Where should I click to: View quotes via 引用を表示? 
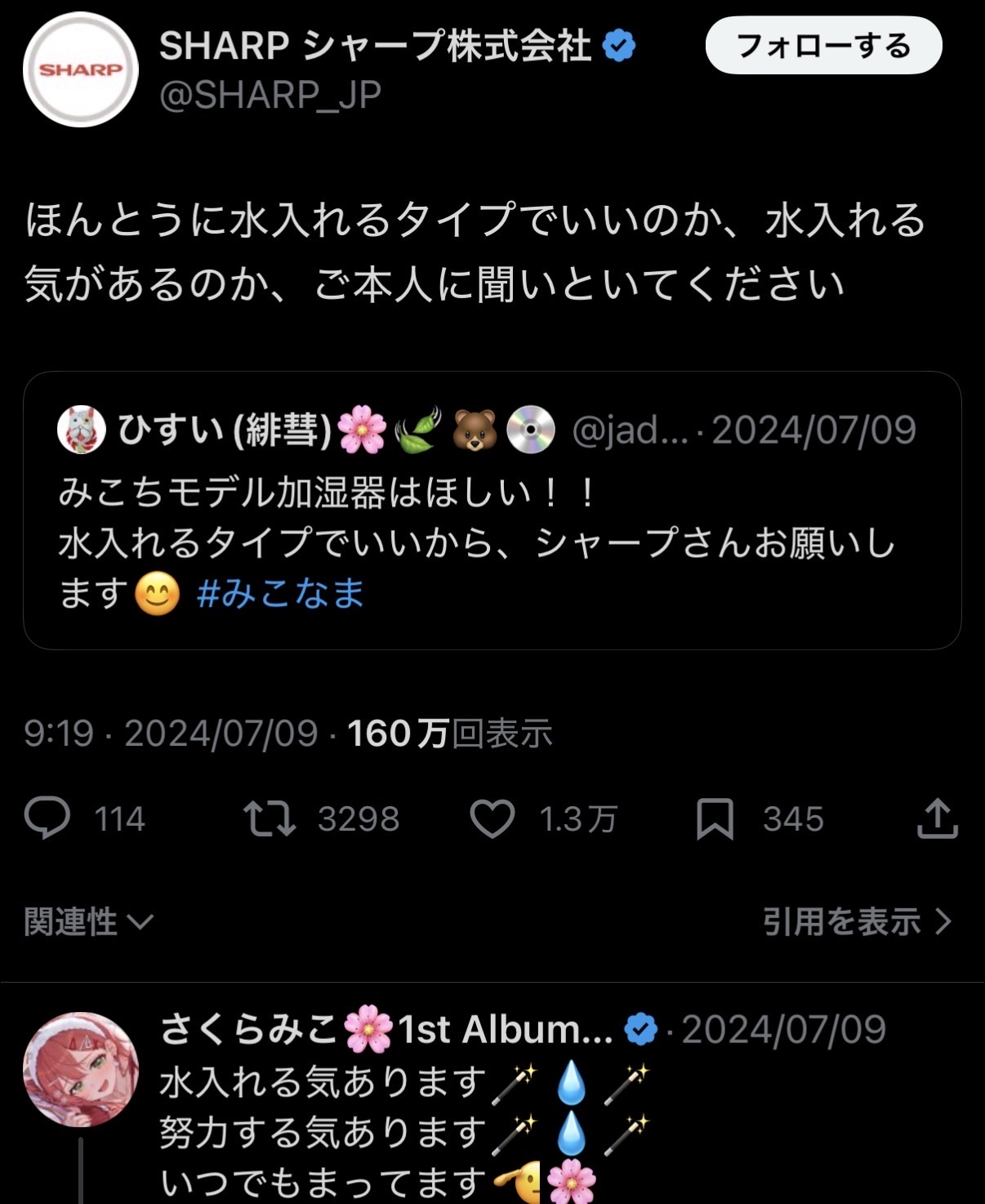click(x=857, y=922)
